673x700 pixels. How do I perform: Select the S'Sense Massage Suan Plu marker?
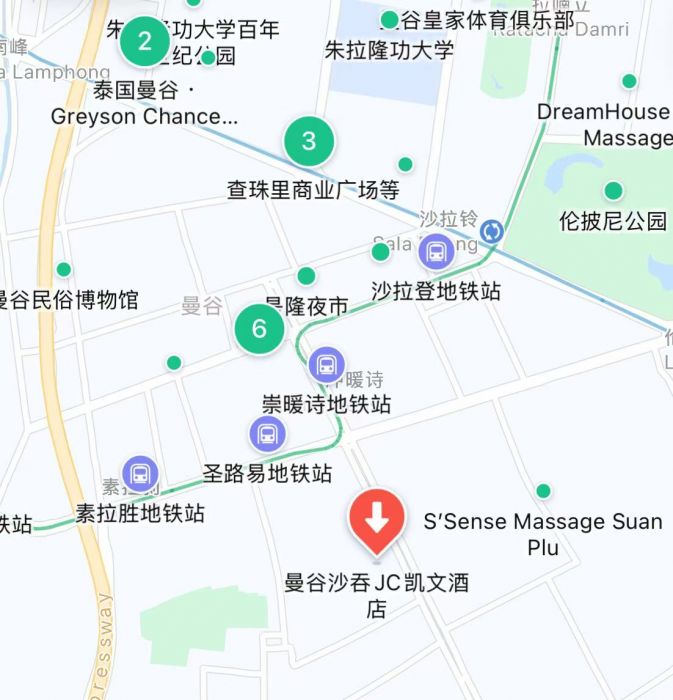(x=543, y=491)
